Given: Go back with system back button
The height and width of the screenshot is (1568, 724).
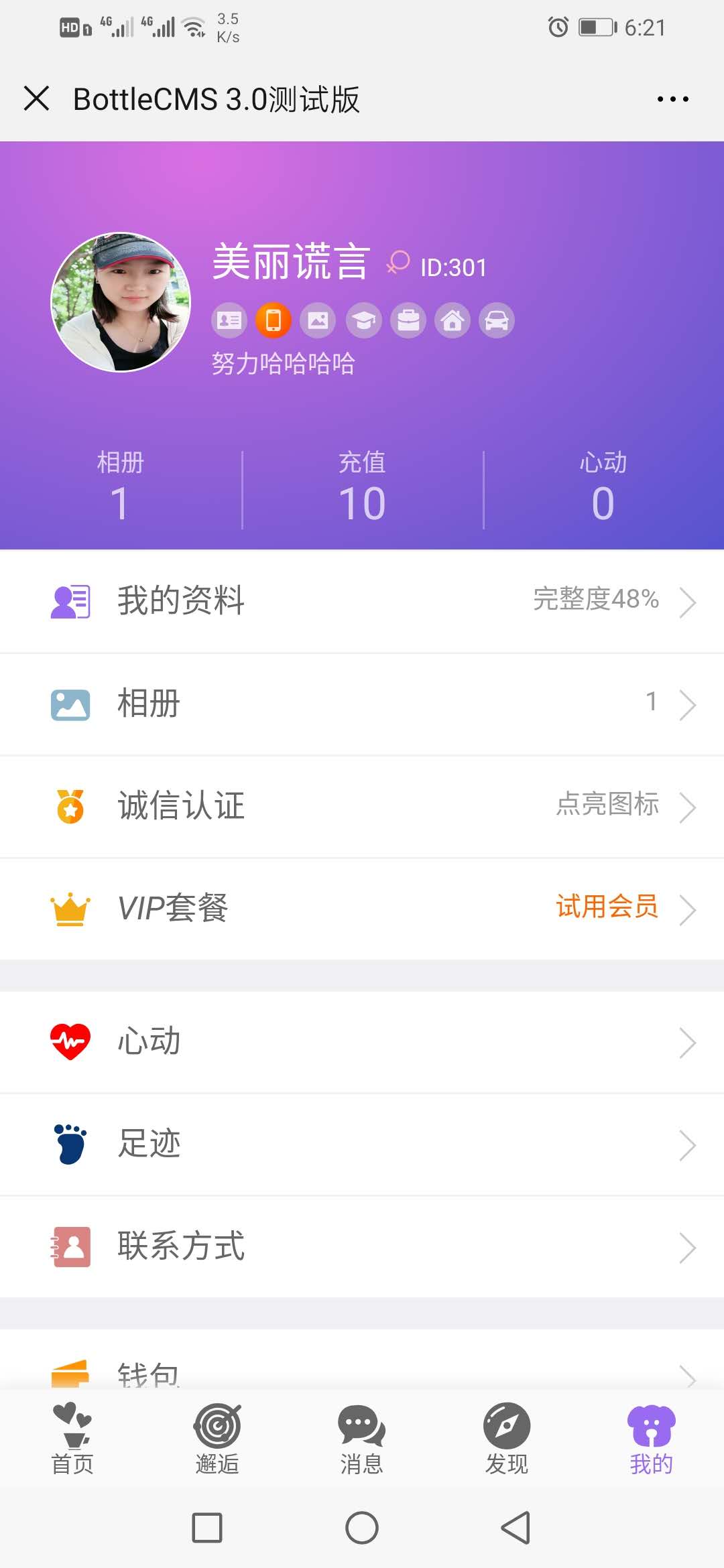Looking at the screenshot, I should (516, 1528).
